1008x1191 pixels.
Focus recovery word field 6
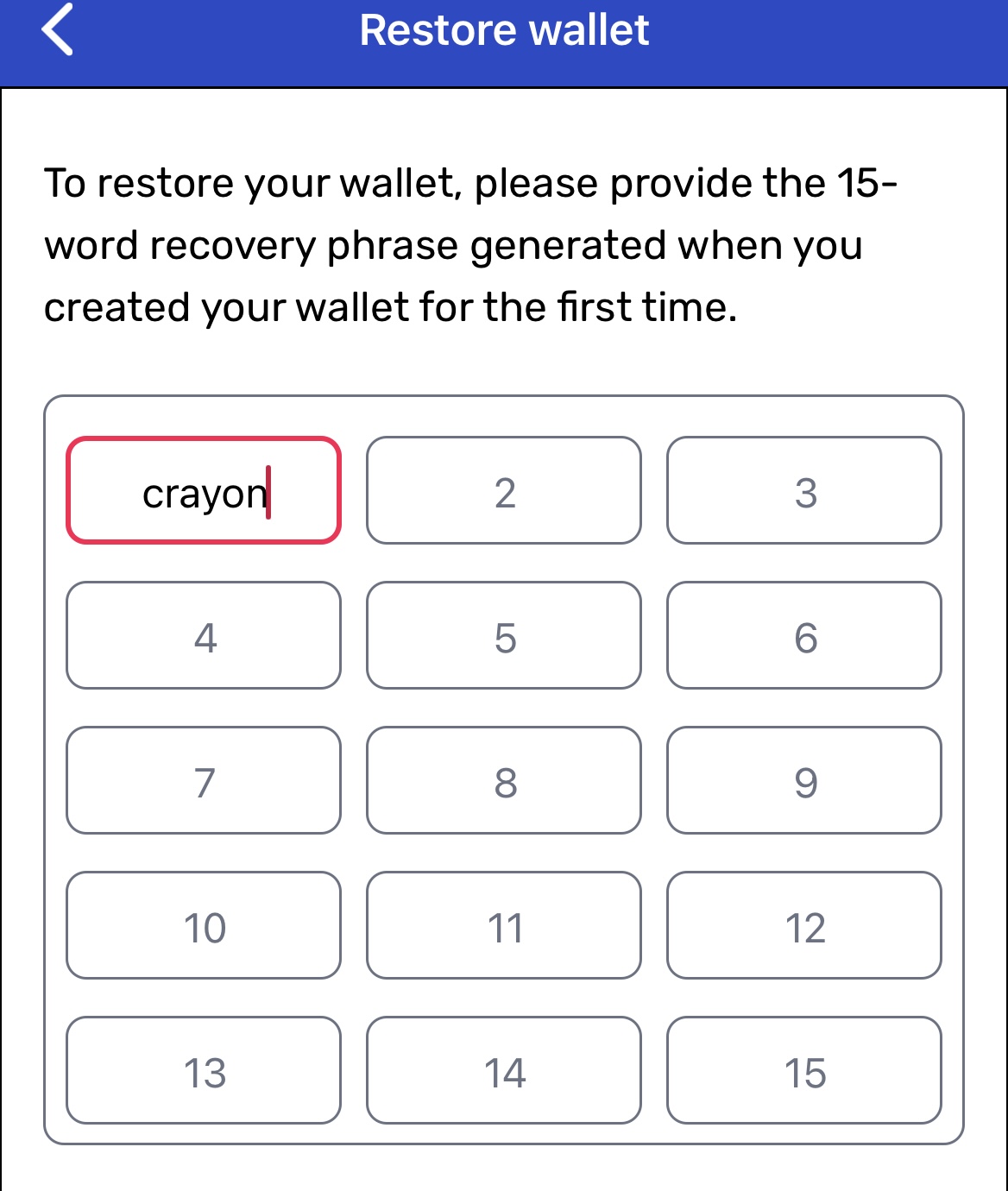tap(804, 635)
